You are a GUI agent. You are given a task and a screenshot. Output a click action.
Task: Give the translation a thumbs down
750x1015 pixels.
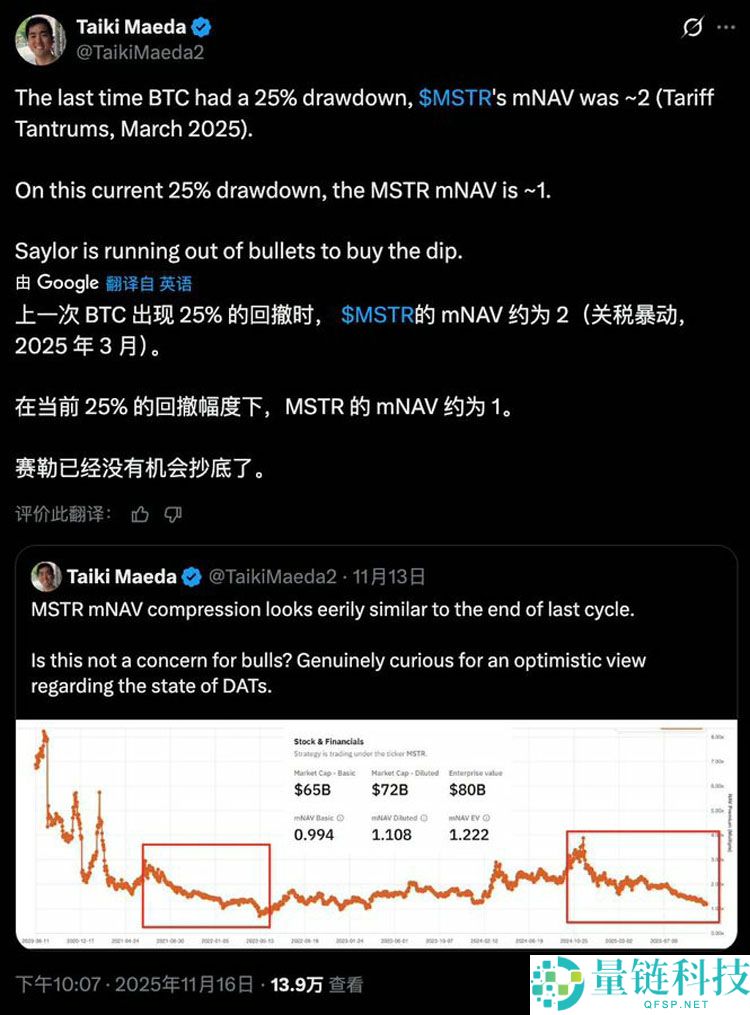click(x=172, y=514)
